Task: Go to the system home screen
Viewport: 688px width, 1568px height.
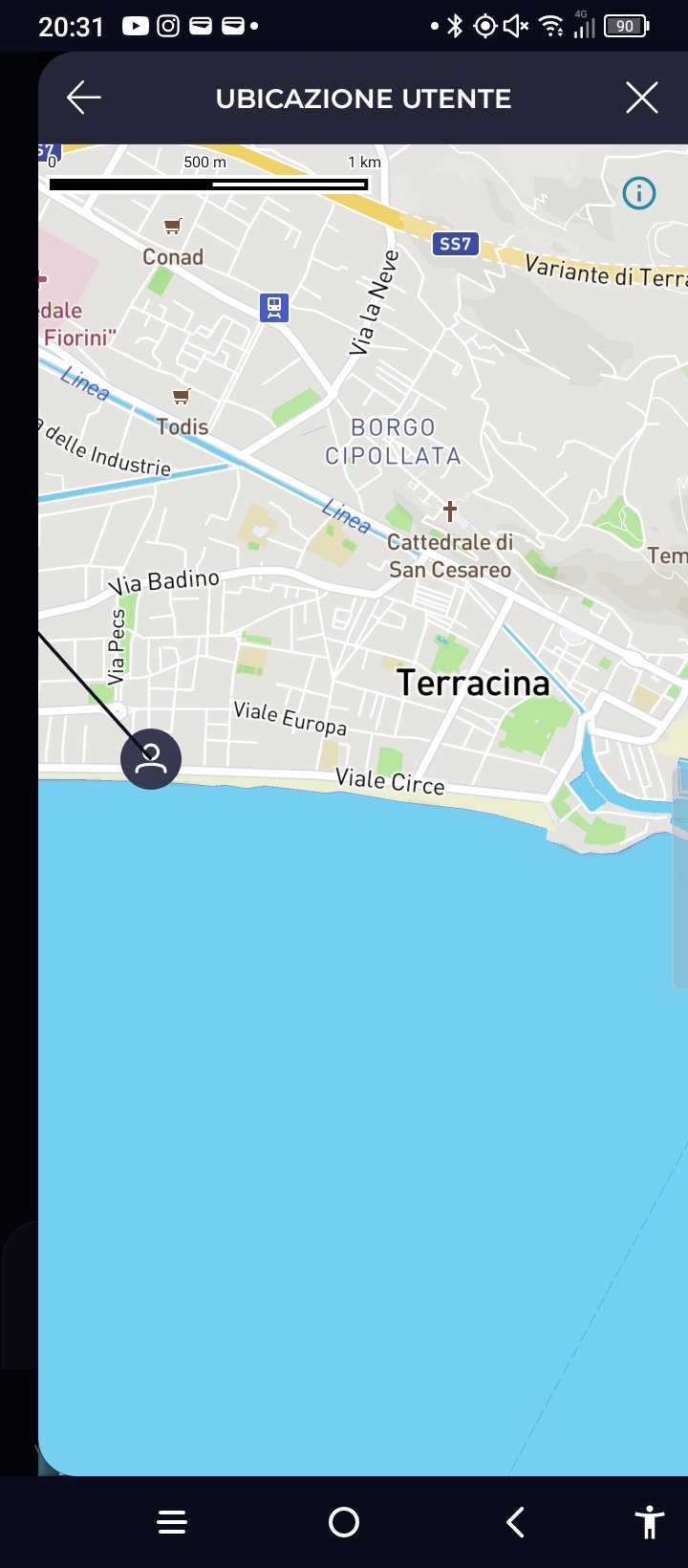Action: point(344,1522)
